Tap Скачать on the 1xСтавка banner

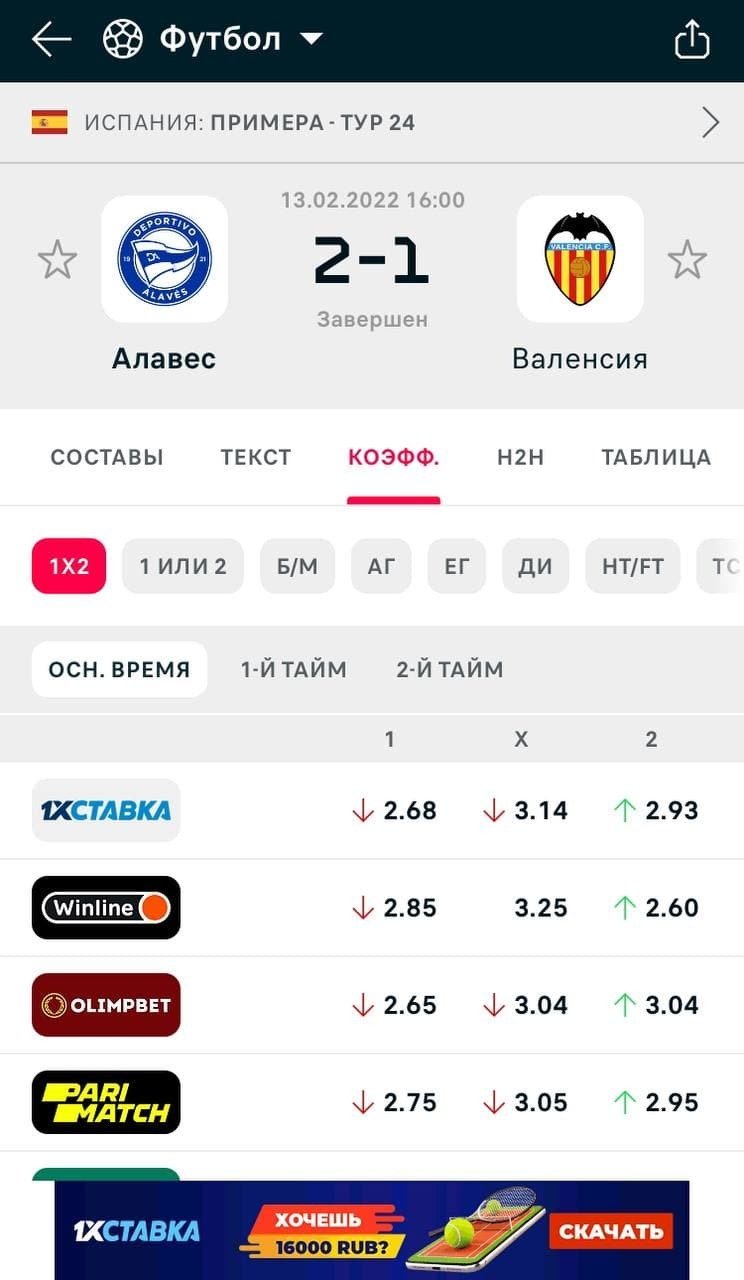tap(610, 1231)
